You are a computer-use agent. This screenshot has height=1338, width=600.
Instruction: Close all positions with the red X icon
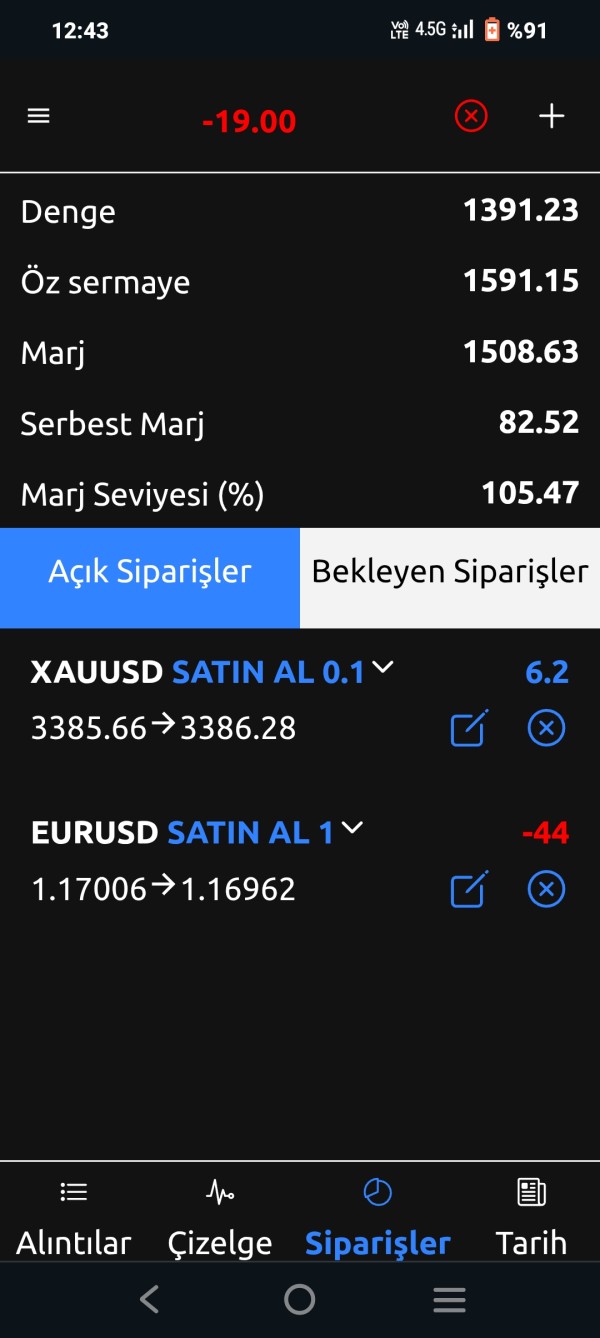point(470,117)
